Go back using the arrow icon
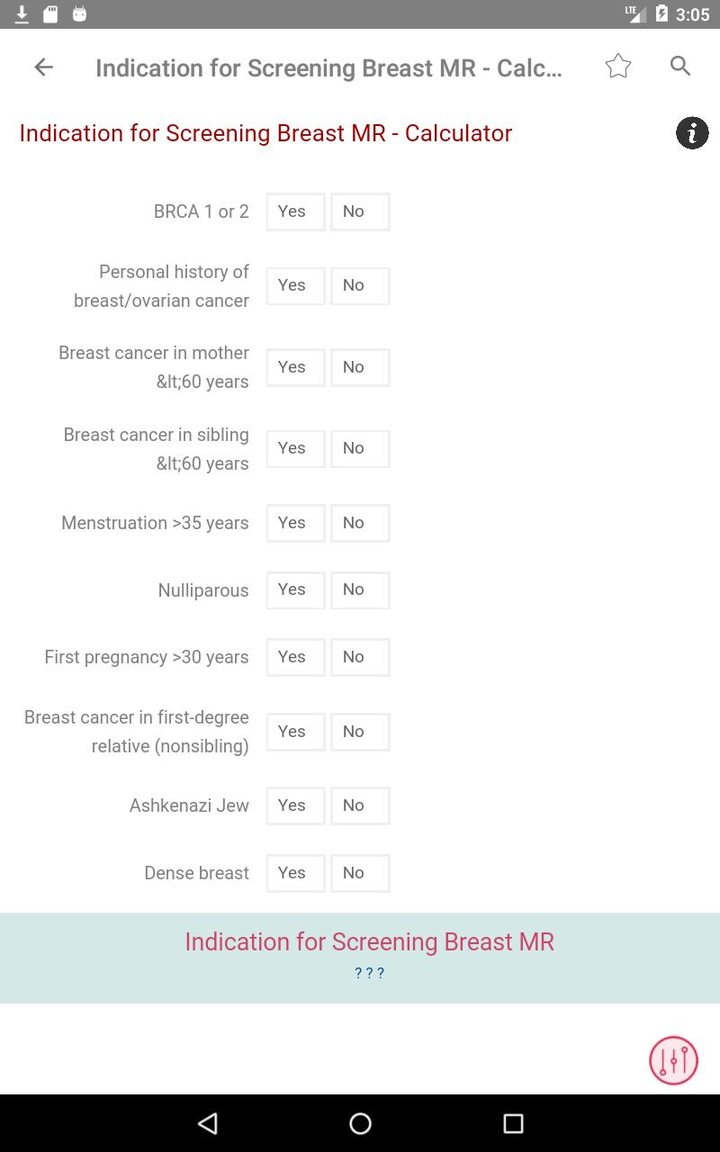Viewport: 720px width, 1152px height. pos(43,67)
